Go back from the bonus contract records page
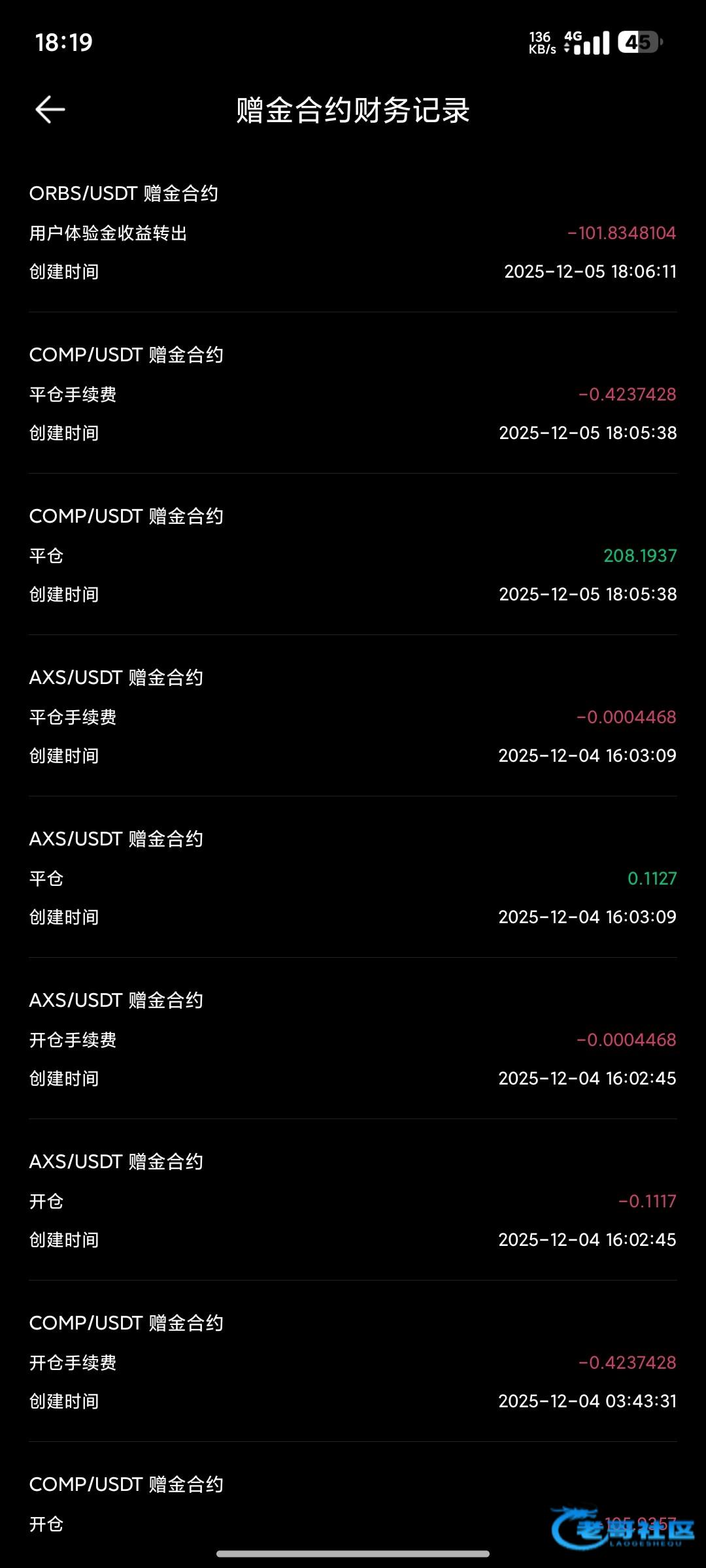The width and height of the screenshot is (706, 1568). tap(50, 109)
